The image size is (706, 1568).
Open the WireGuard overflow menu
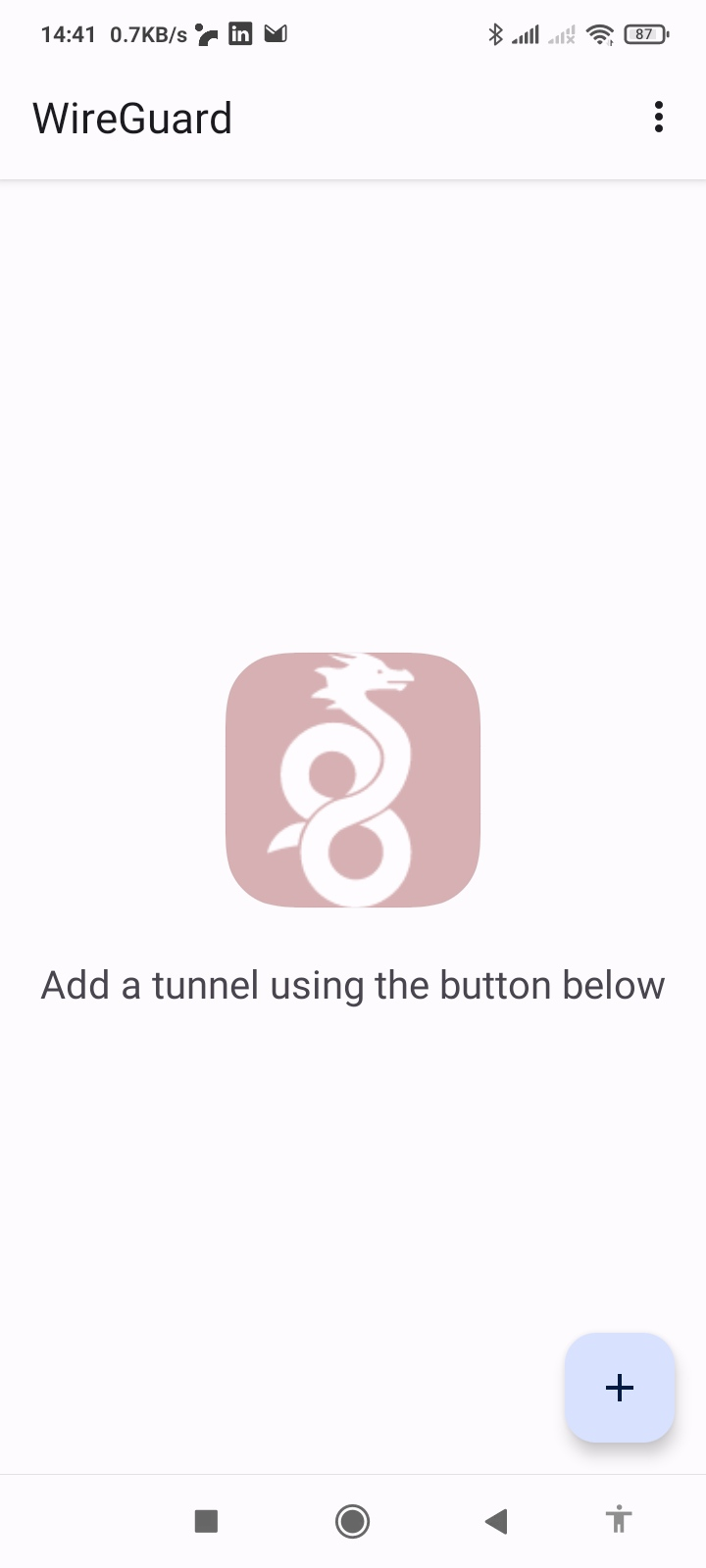[659, 118]
